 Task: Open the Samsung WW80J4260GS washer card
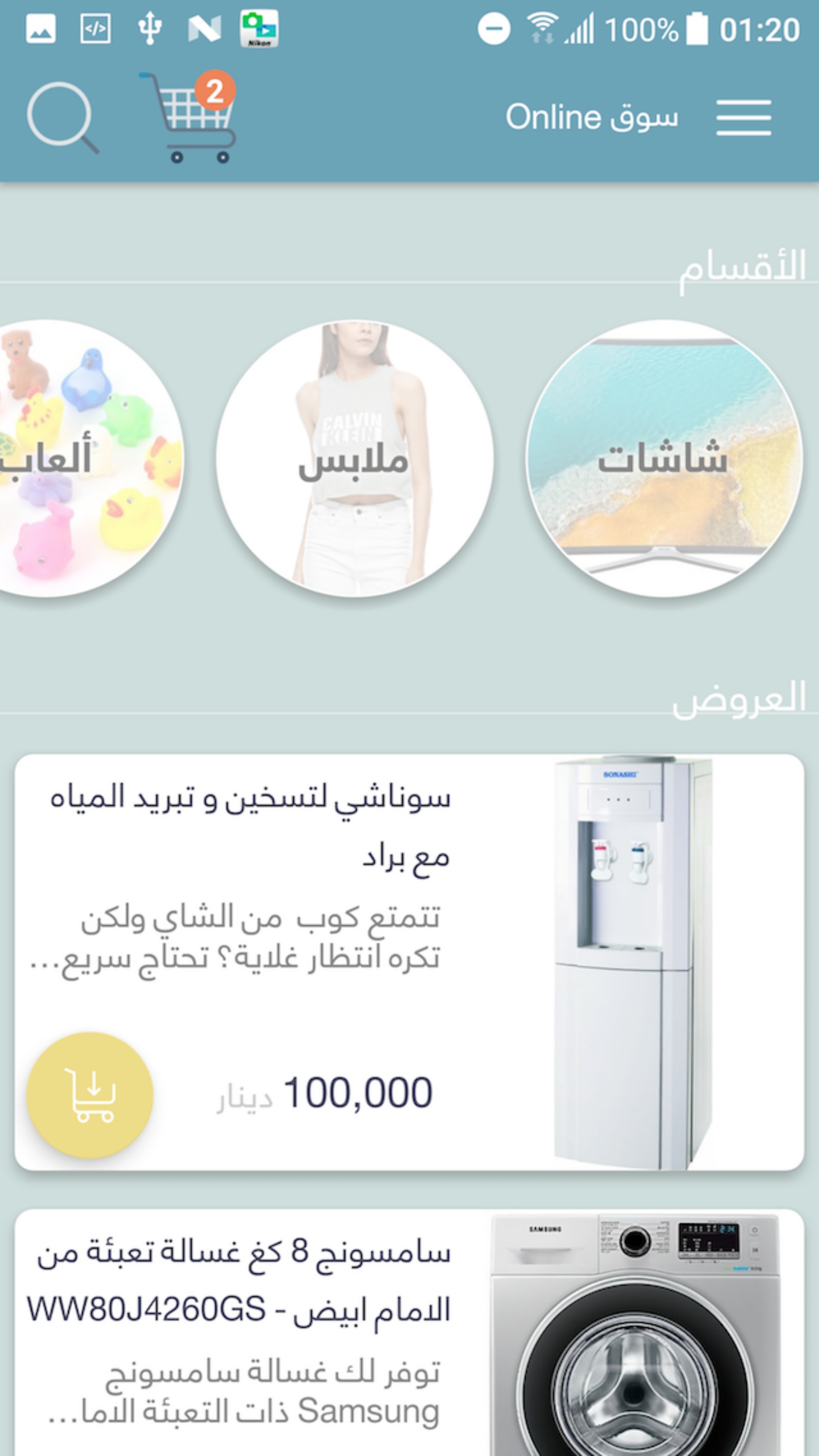point(409,1333)
